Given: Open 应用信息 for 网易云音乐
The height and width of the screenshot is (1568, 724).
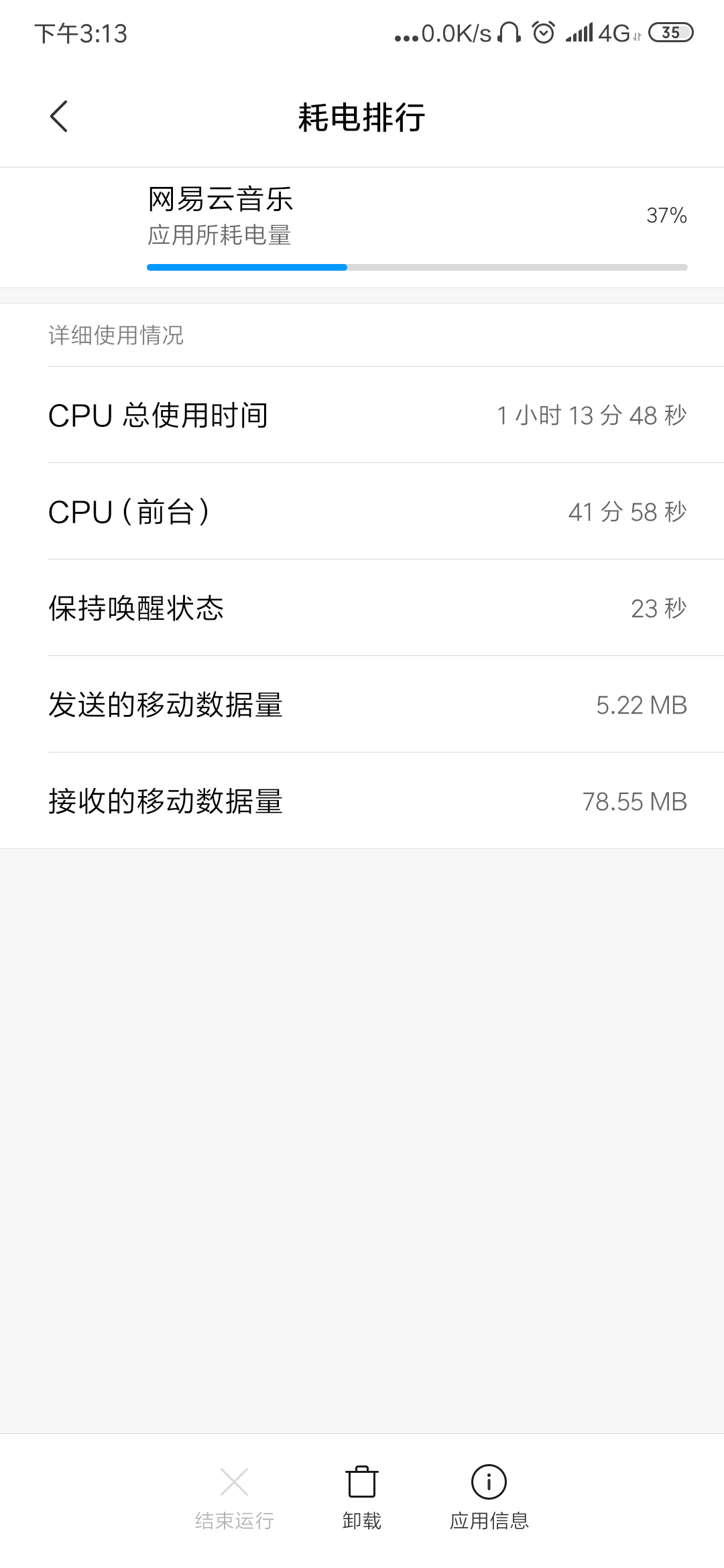Looking at the screenshot, I should click(489, 1496).
